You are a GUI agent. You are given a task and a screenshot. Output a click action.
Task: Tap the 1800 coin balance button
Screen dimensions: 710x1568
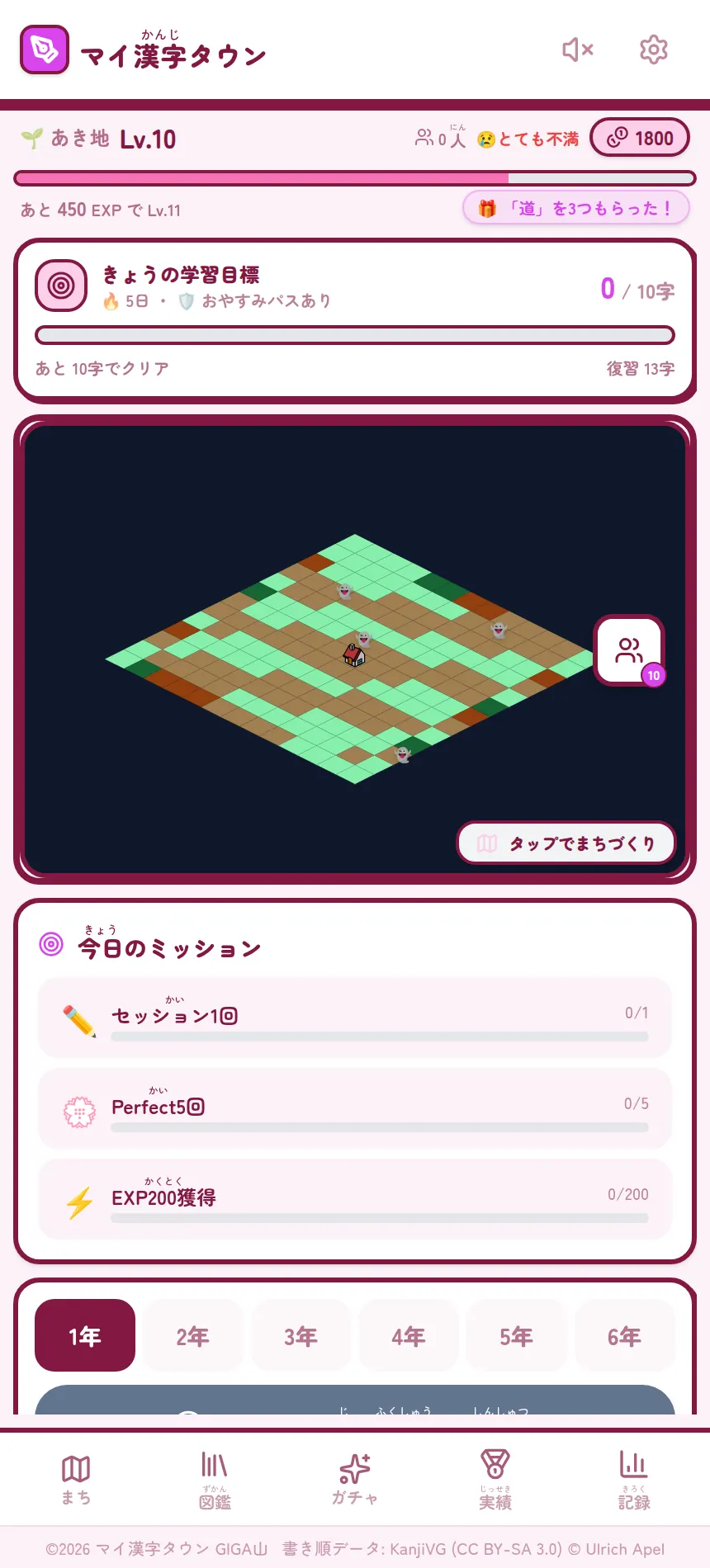pos(640,139)
